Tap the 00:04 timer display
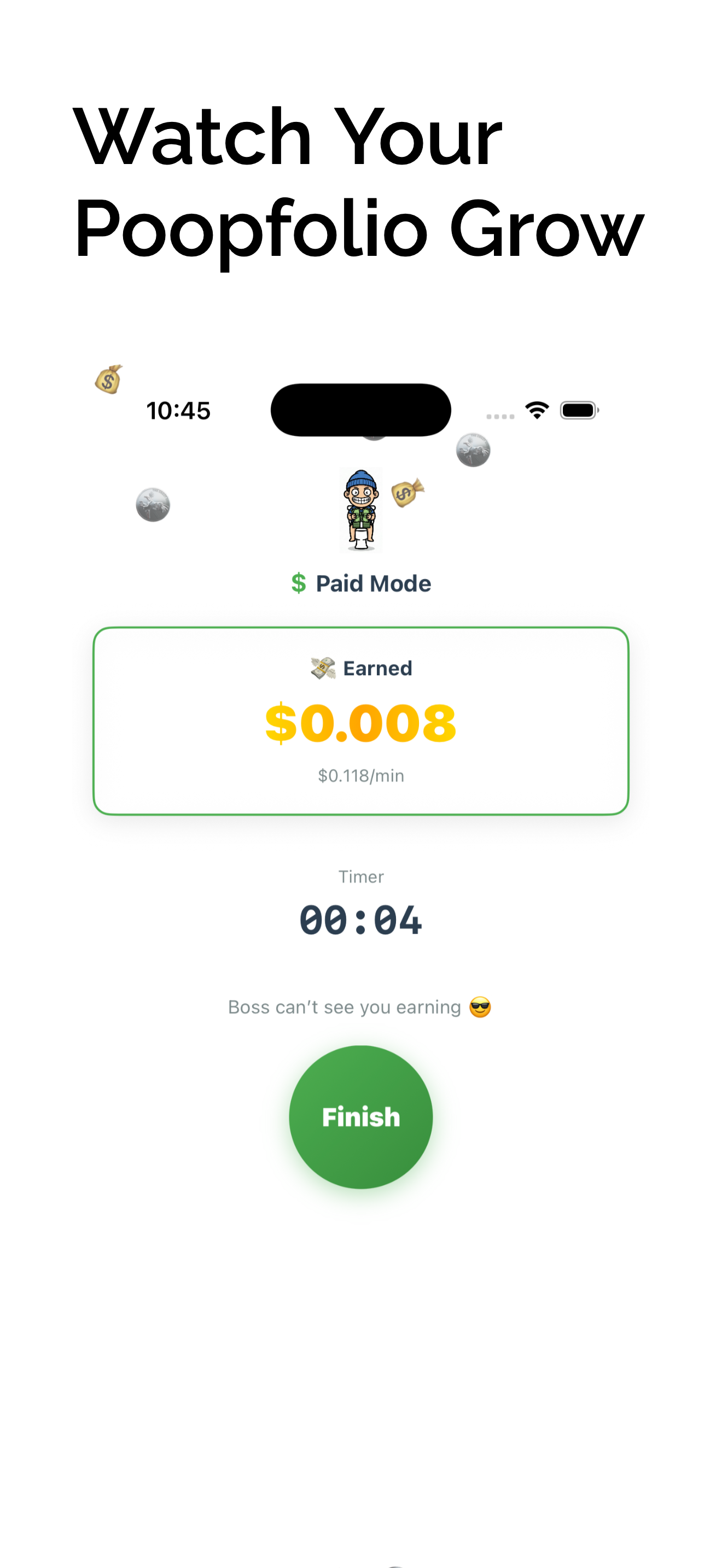Image resolution: width=722 pixels, height=1568 pixels. 361,920
